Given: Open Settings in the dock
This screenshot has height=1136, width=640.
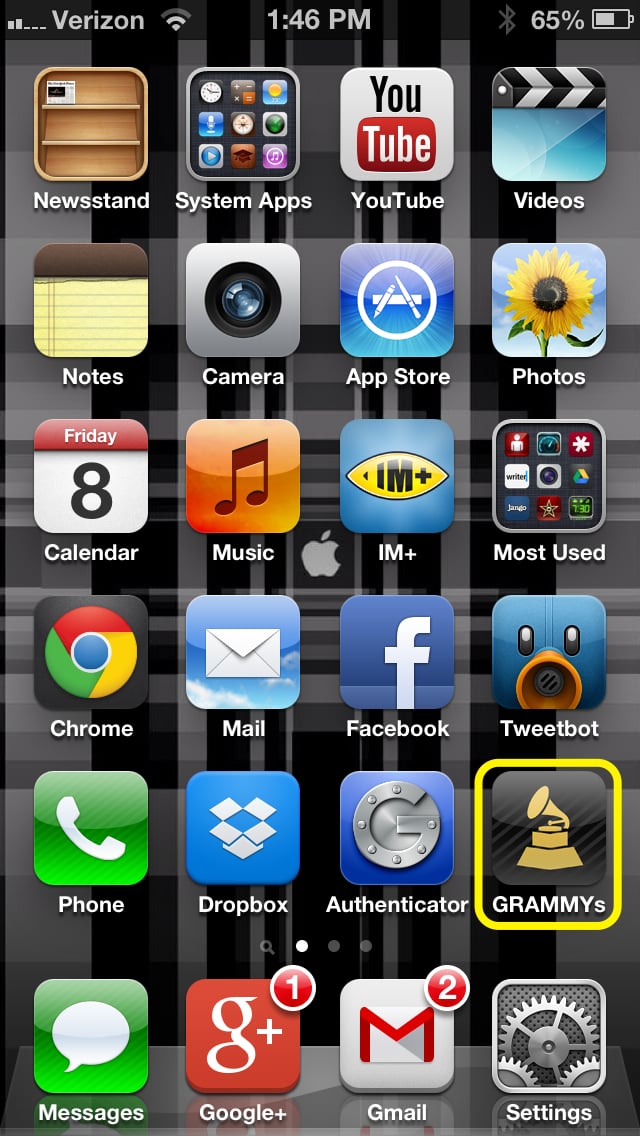Looking at the screenshot, I should (x=549, y=1036).
